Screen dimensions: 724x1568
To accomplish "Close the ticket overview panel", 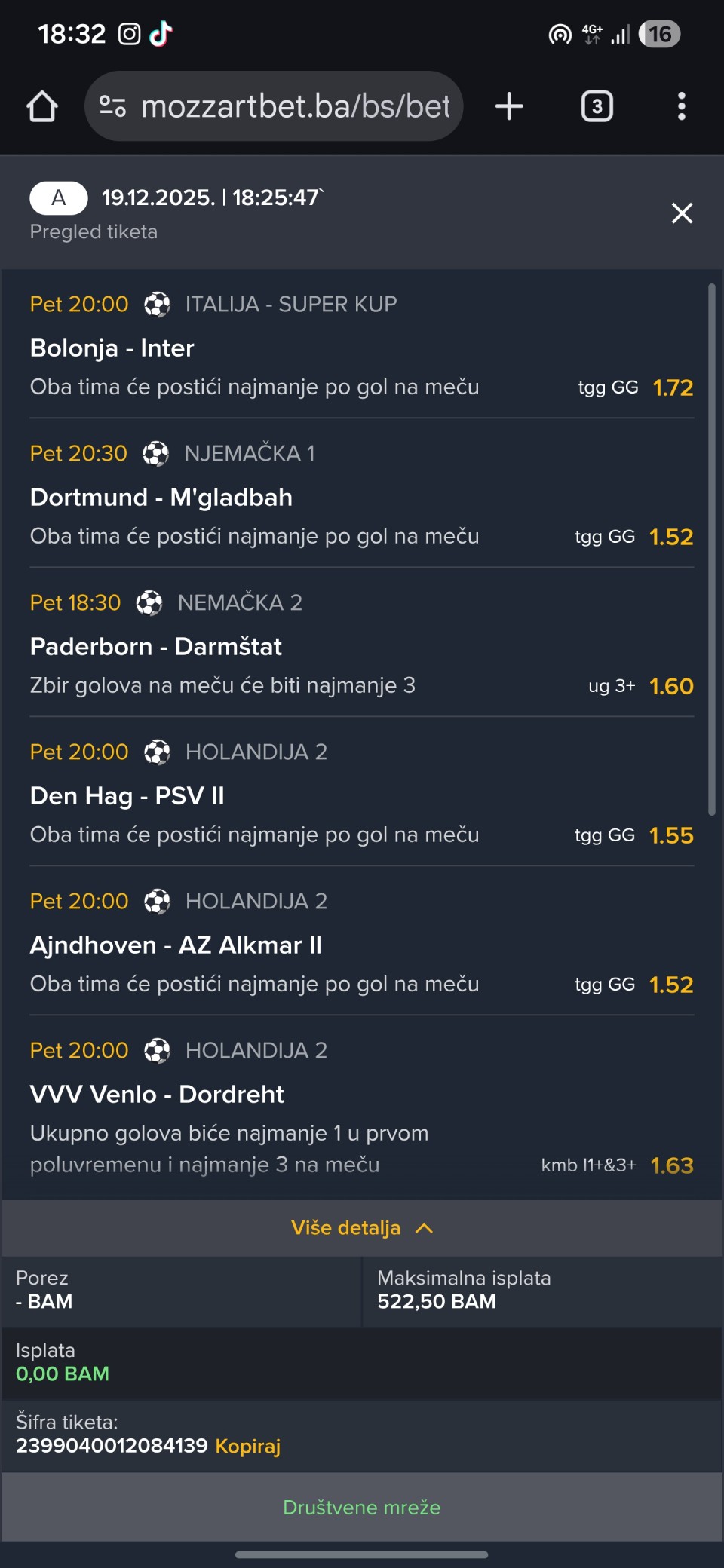I will coord(682,213).
